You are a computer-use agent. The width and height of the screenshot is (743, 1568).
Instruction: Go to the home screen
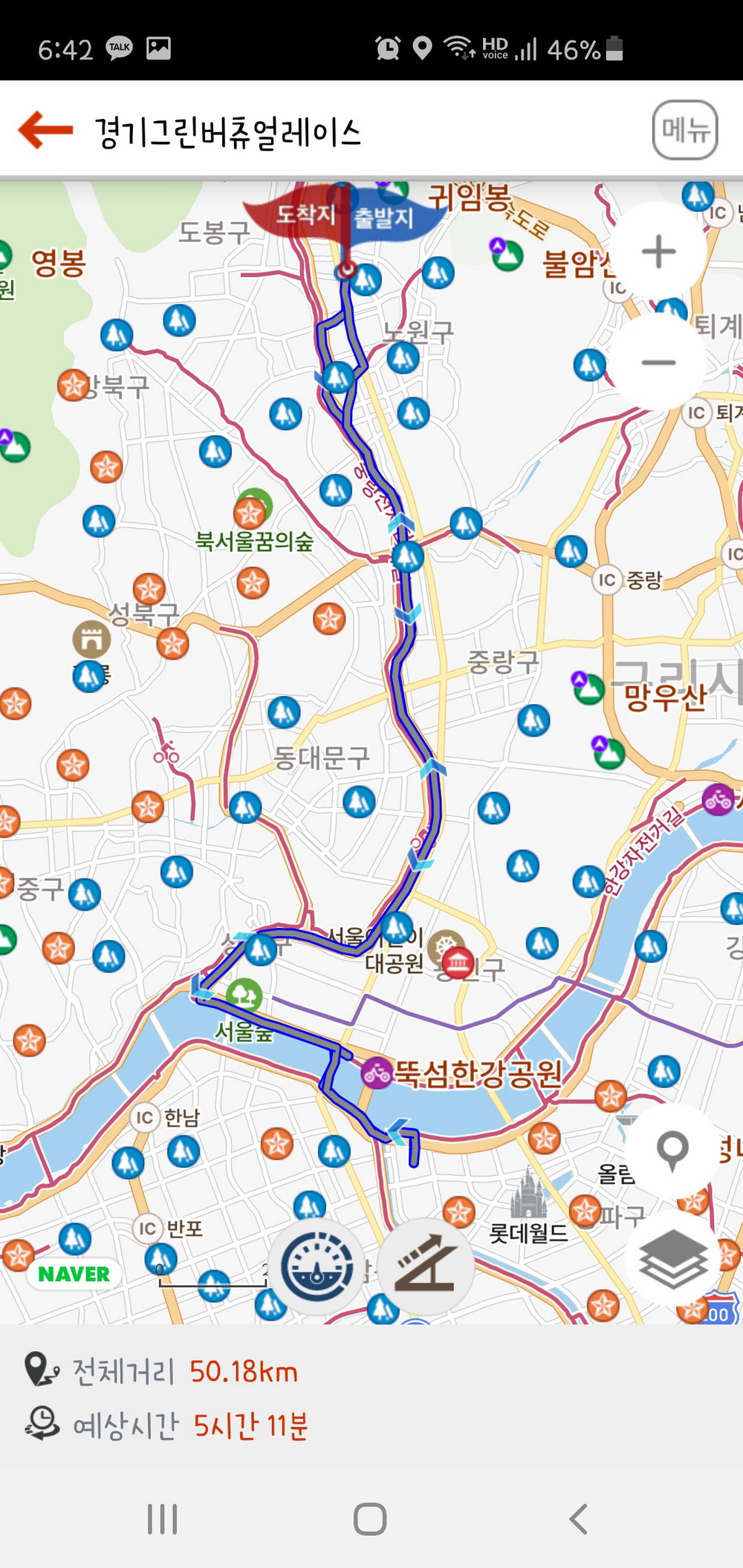pyautogui.click(x=370, y=1519)
